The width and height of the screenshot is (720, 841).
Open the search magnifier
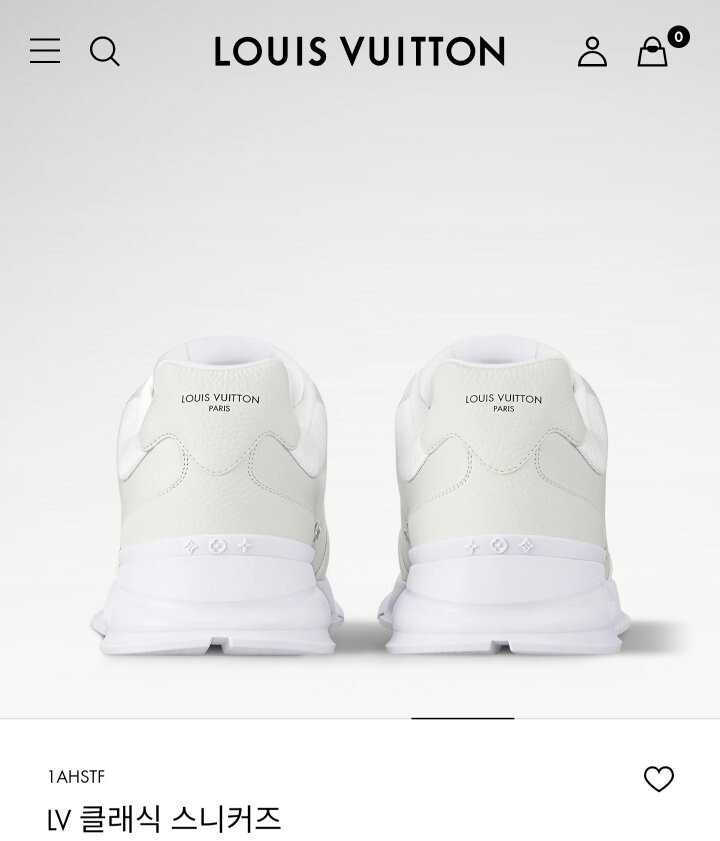(104, 51)
